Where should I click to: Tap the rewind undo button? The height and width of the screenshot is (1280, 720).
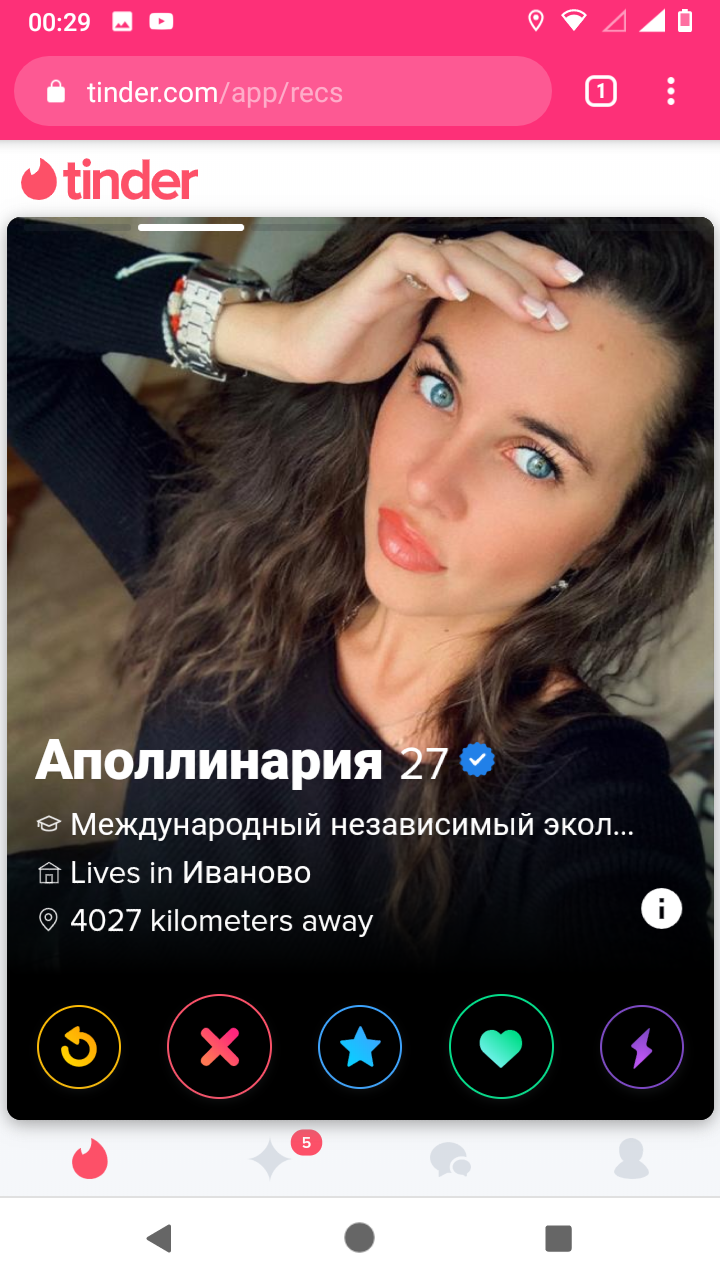click(79, 1048)
